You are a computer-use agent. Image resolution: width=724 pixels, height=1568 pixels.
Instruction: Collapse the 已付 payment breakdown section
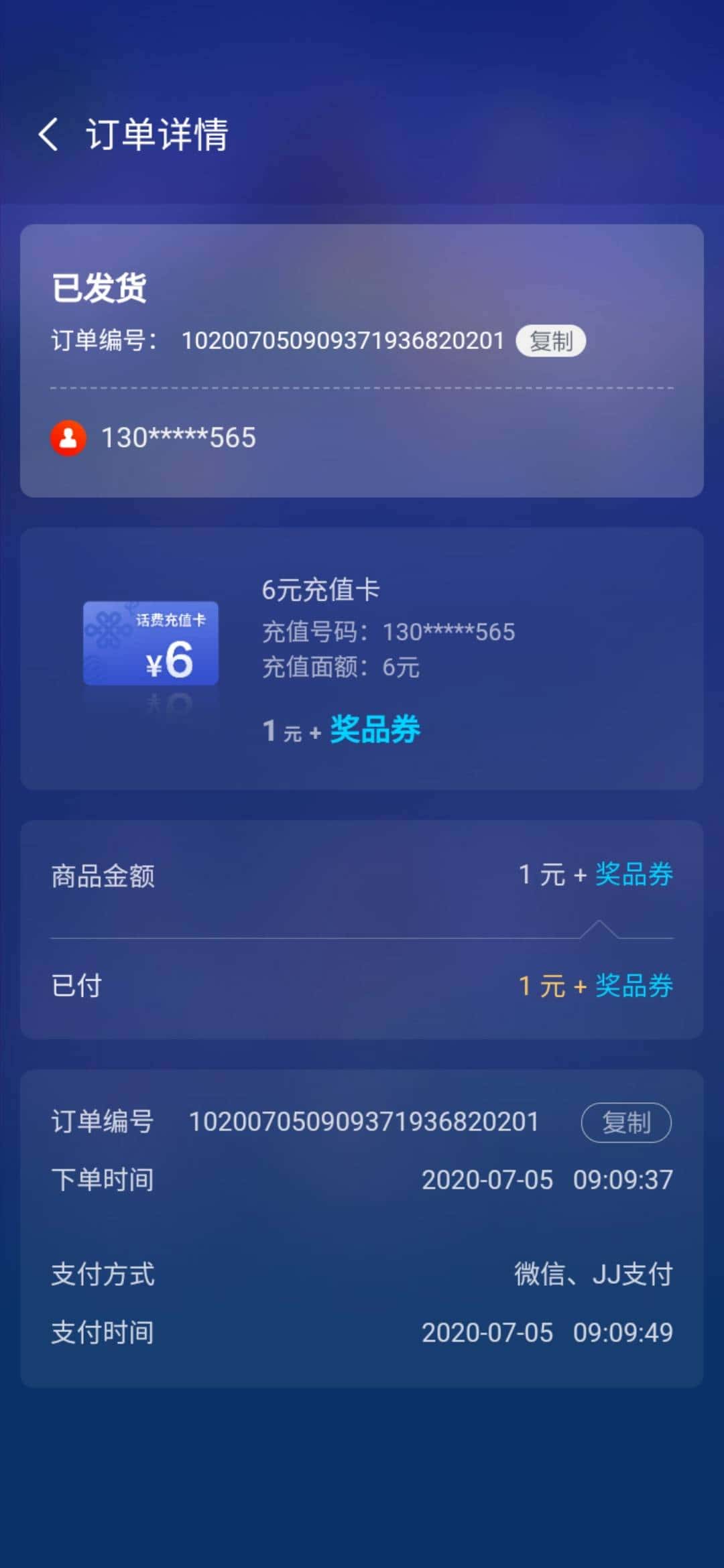click(x=74, y=986)
